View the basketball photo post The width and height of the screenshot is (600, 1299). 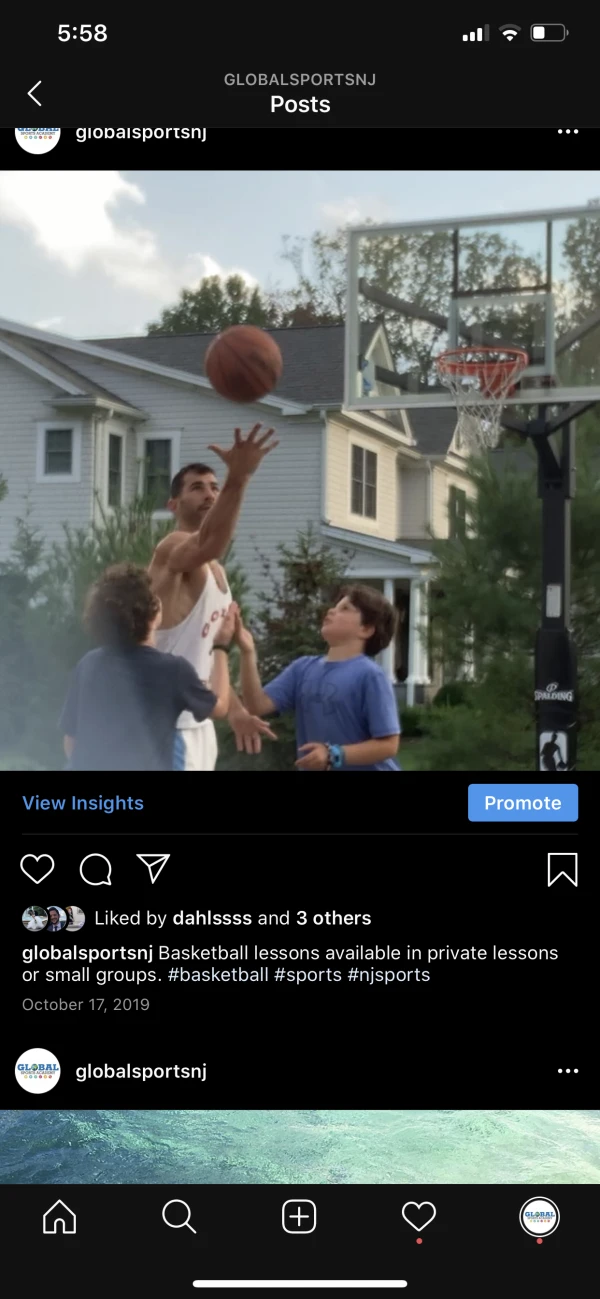click(300, 470)
